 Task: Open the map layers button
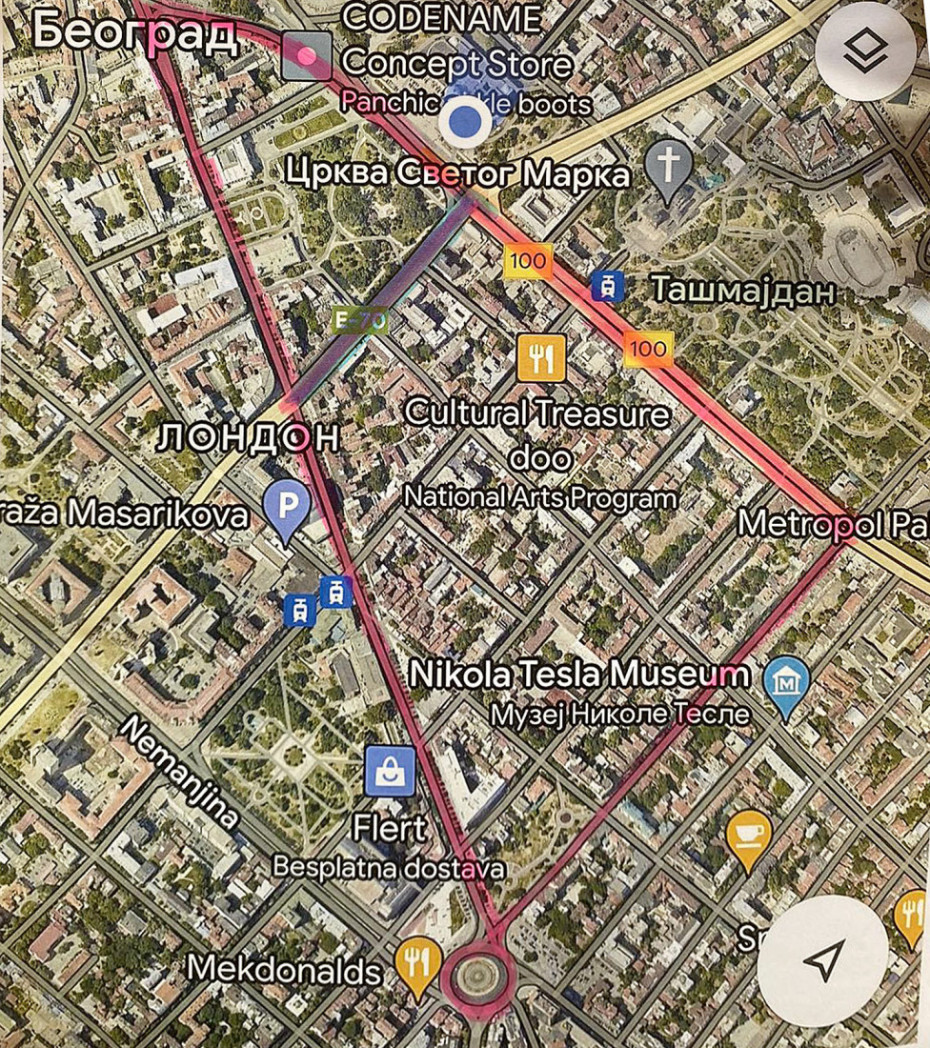(865, 51)
